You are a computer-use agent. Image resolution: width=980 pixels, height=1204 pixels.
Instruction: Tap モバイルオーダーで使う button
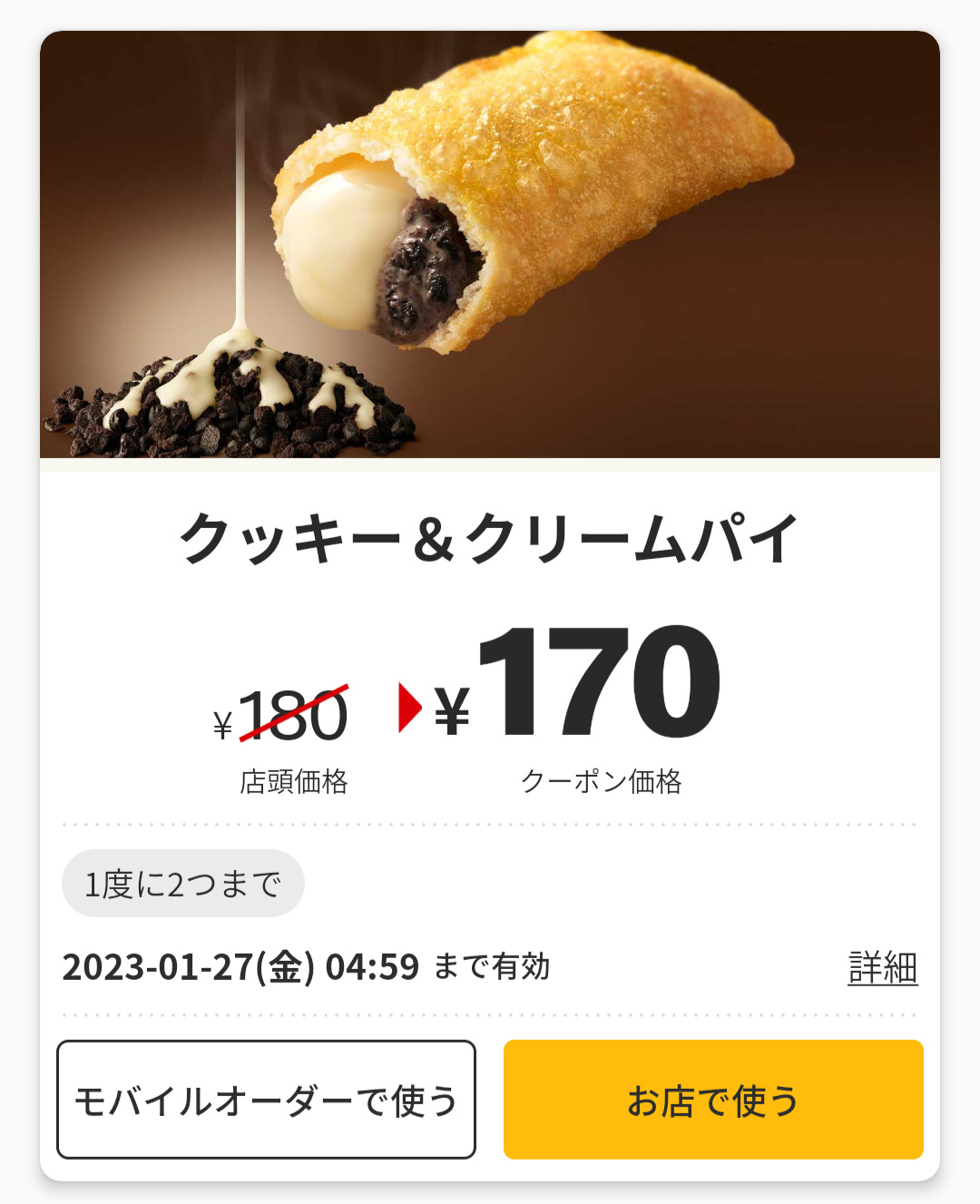[266, 1100]
